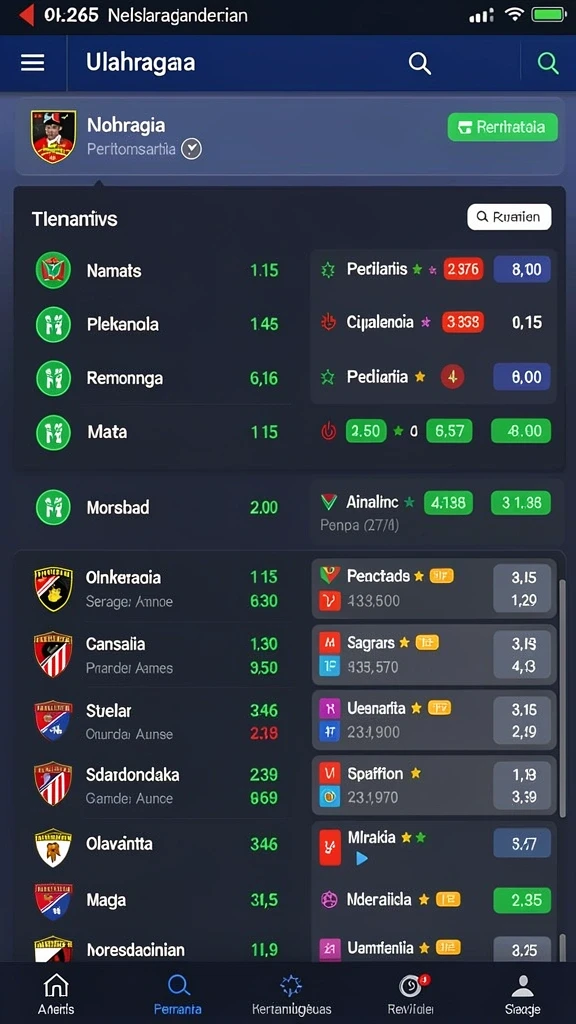
Task: Select the 8,00 odds for Perilariis
Action: pos(522,269)
